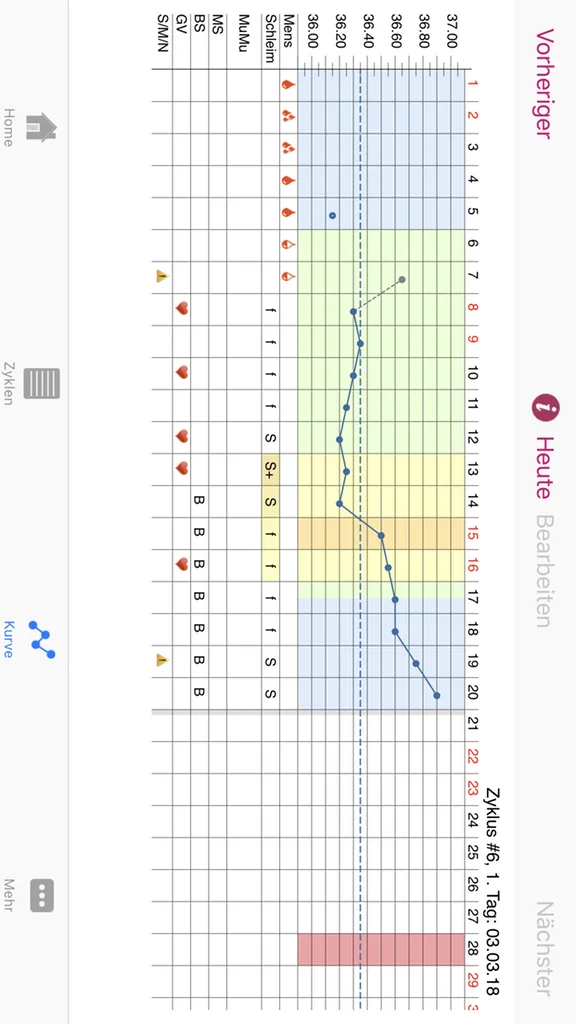This screenshot has width=576, height=1024.
Task: Jump to Heute
Action: (542, 468)
